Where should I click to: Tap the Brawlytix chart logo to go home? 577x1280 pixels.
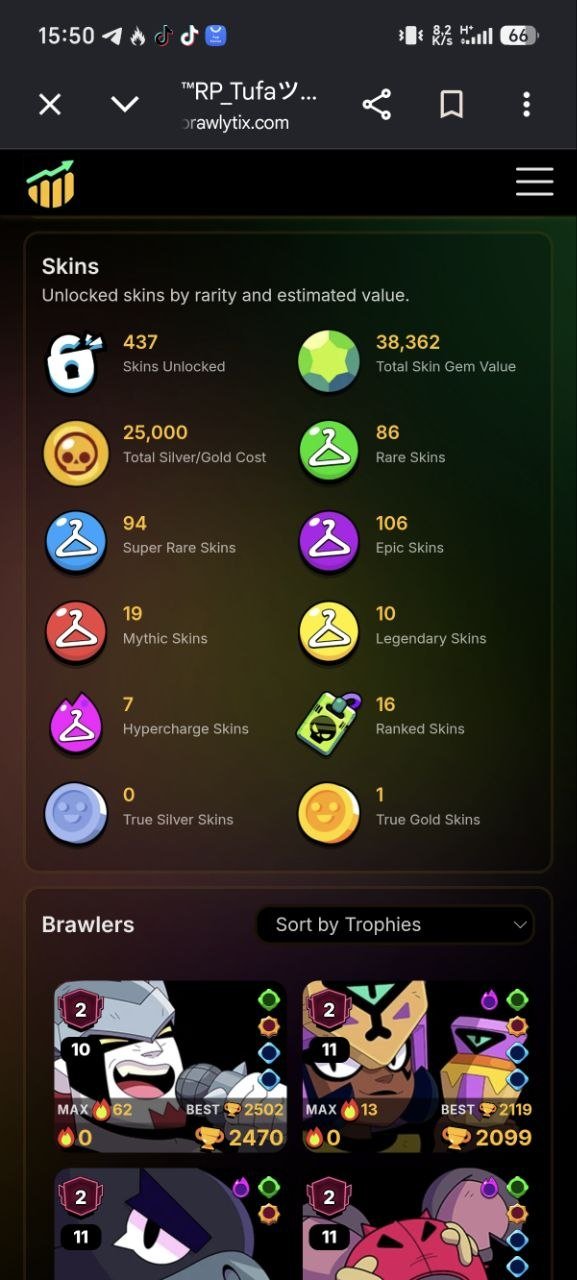[51, 183]
